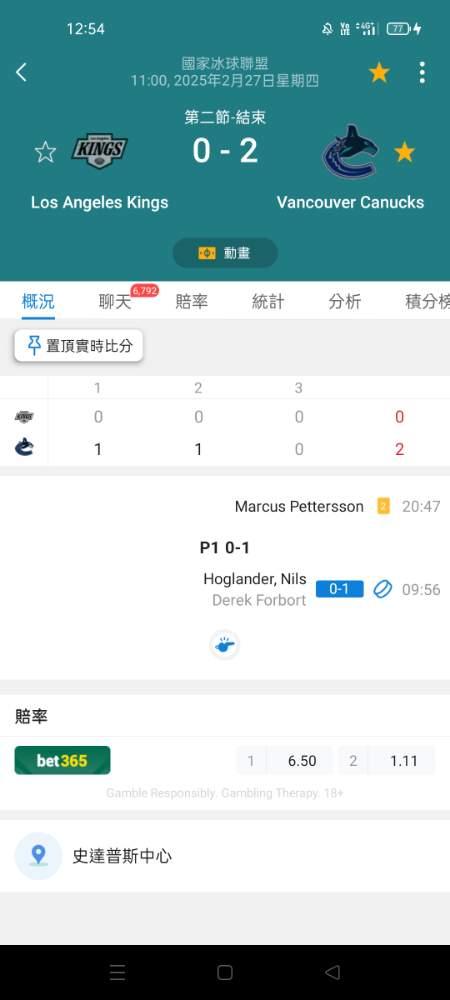Image resolution: width=450 pixels, height=1000 pixels.
Task: Unfavorite the Vancouver Canucks team star
Action: tap(404, 152)
